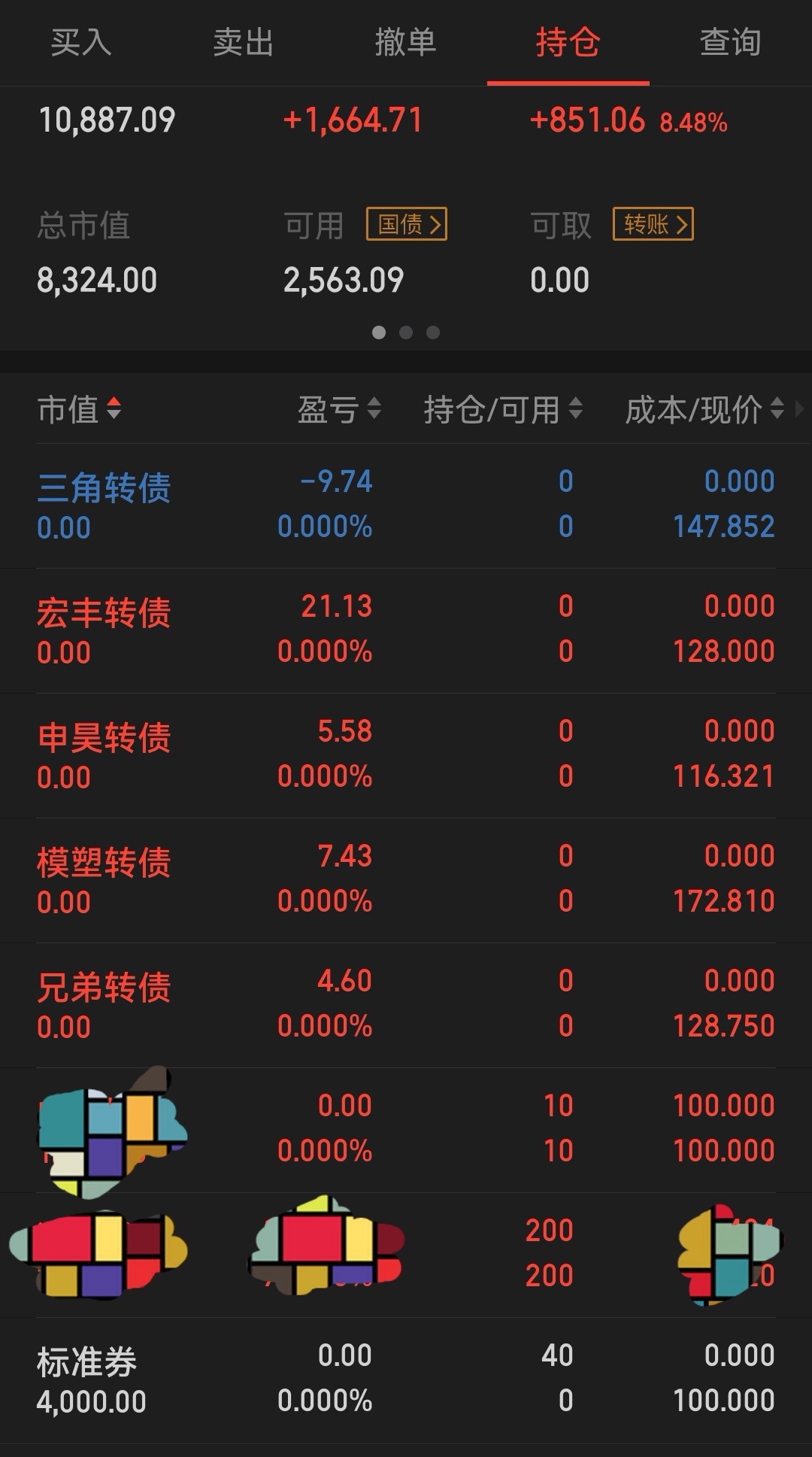Tap the 国债 button
The height and width of the screenshot is (1457, 812).
pyautogui.click(x=407, y=224)
